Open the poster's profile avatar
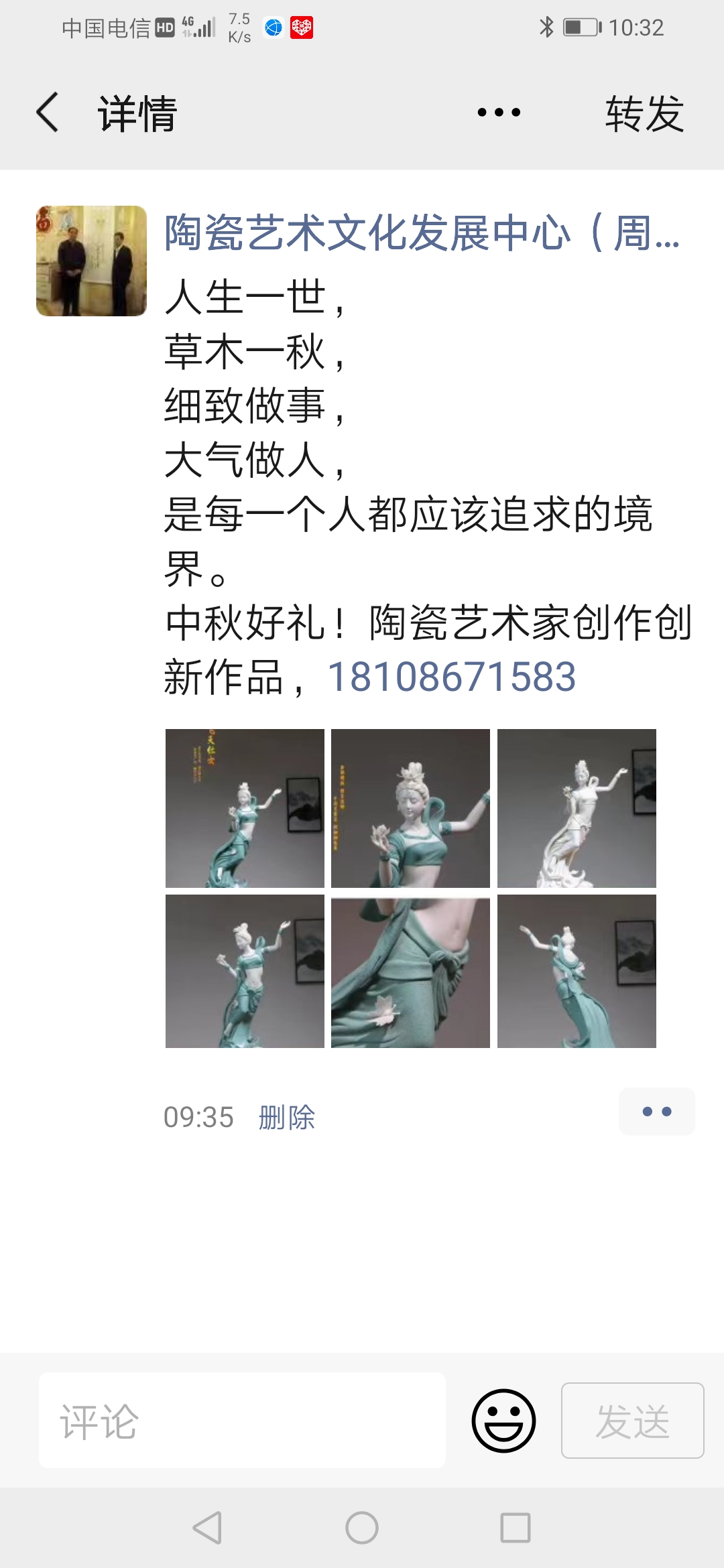 [91, 261]
